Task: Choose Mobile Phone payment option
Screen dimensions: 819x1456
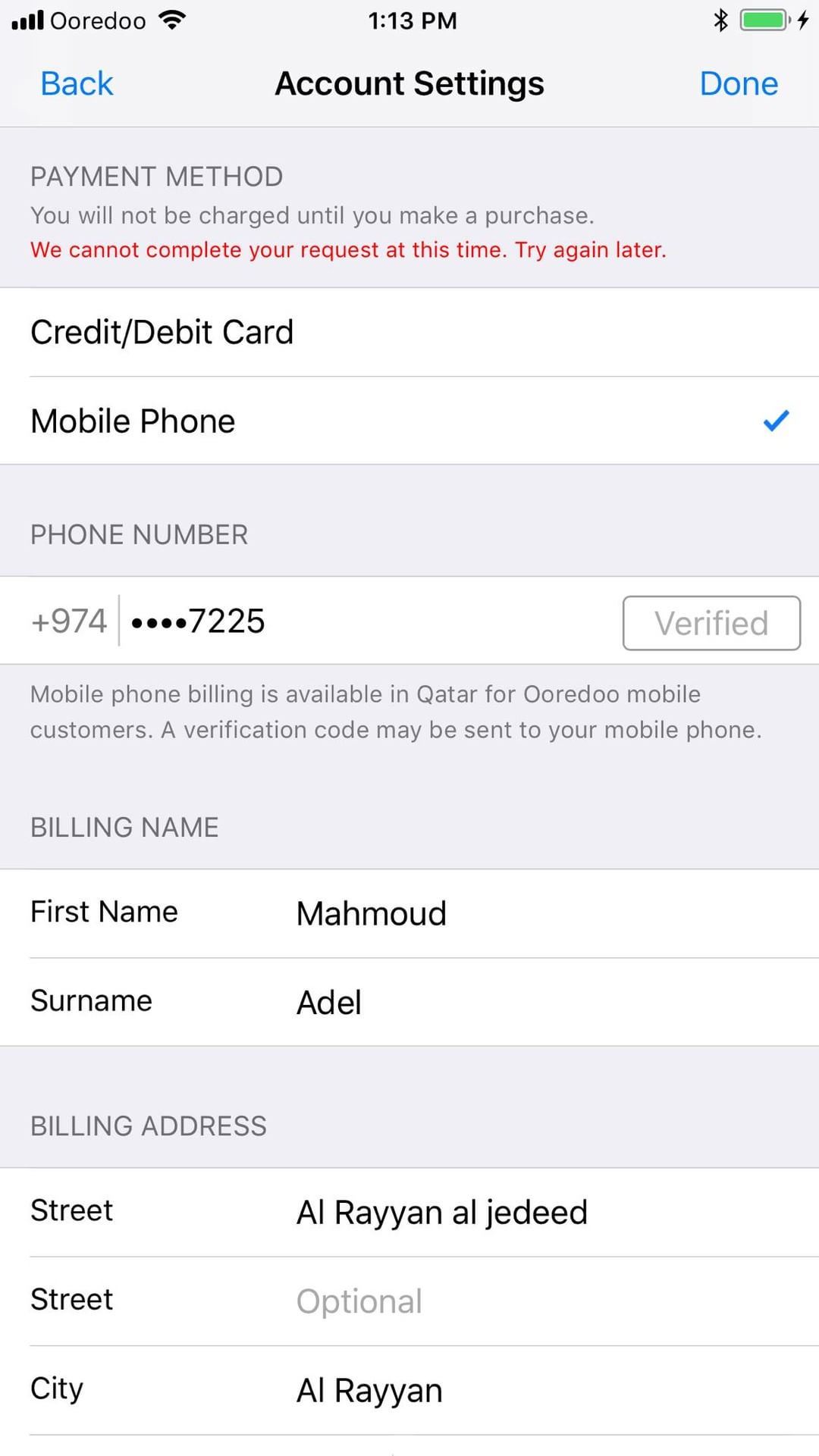Action: [x=409, y=421]
